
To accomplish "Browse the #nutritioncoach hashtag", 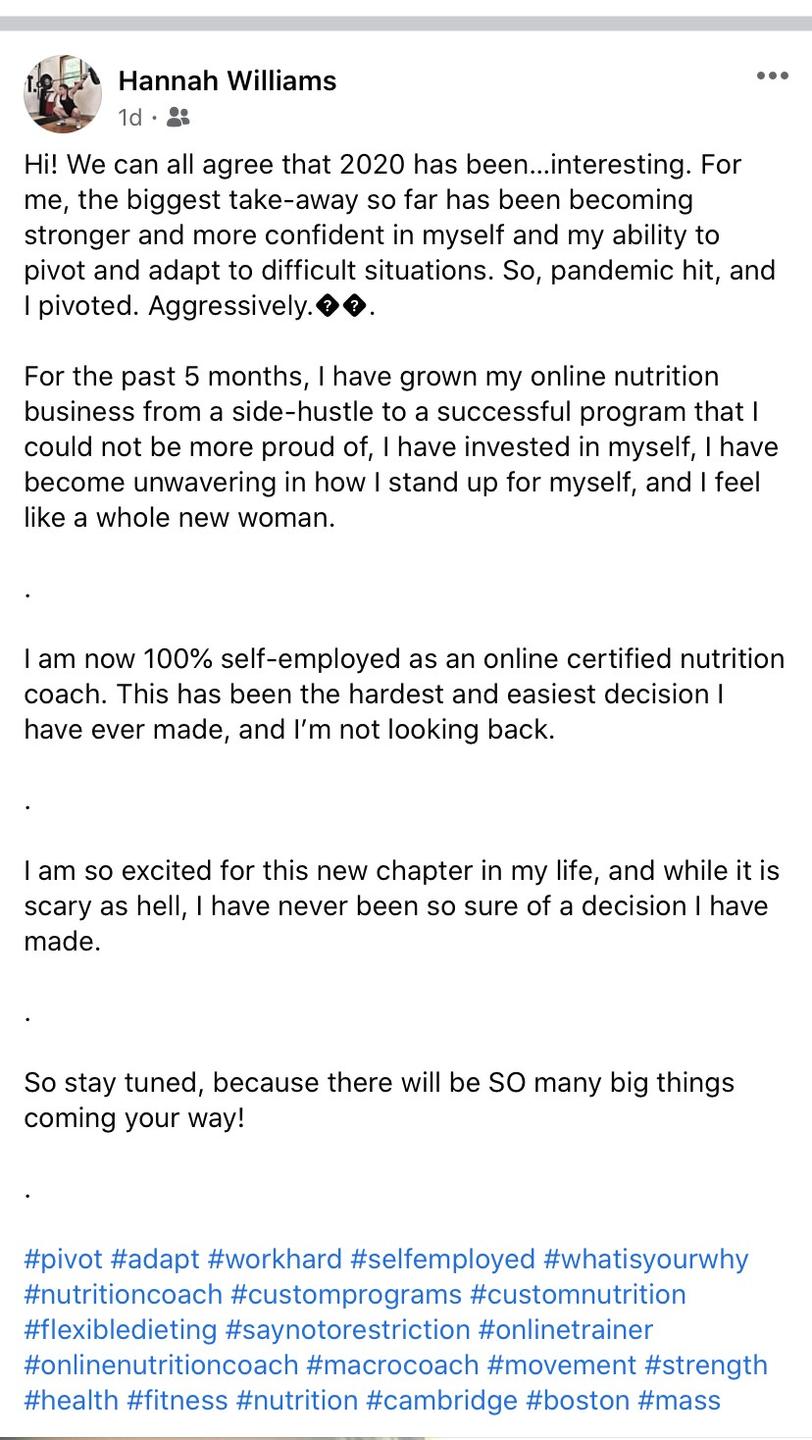I will [x=123, y=1294].
